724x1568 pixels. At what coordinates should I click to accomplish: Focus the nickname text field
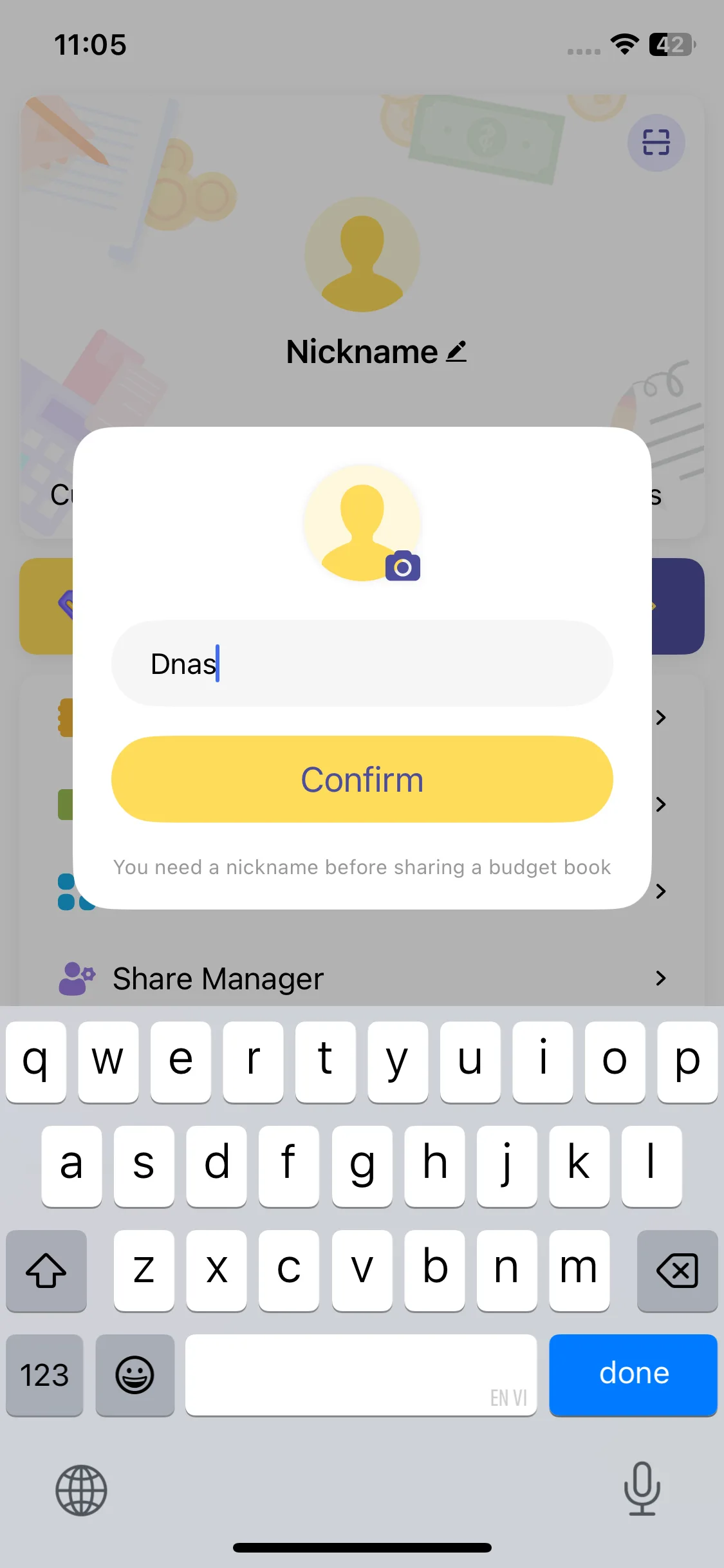[x=362, y=664]
